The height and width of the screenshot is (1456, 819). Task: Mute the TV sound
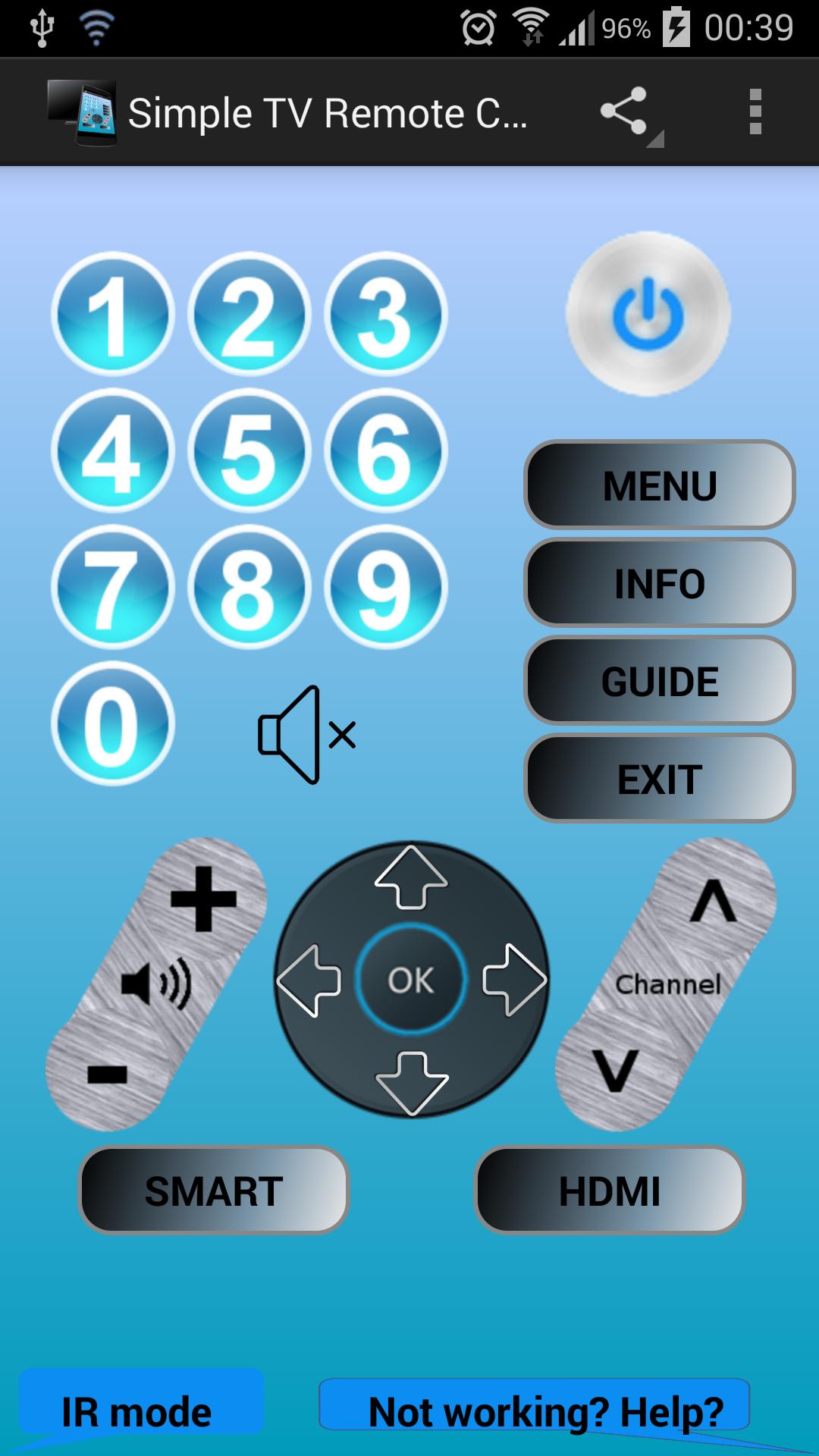(306, 734)
